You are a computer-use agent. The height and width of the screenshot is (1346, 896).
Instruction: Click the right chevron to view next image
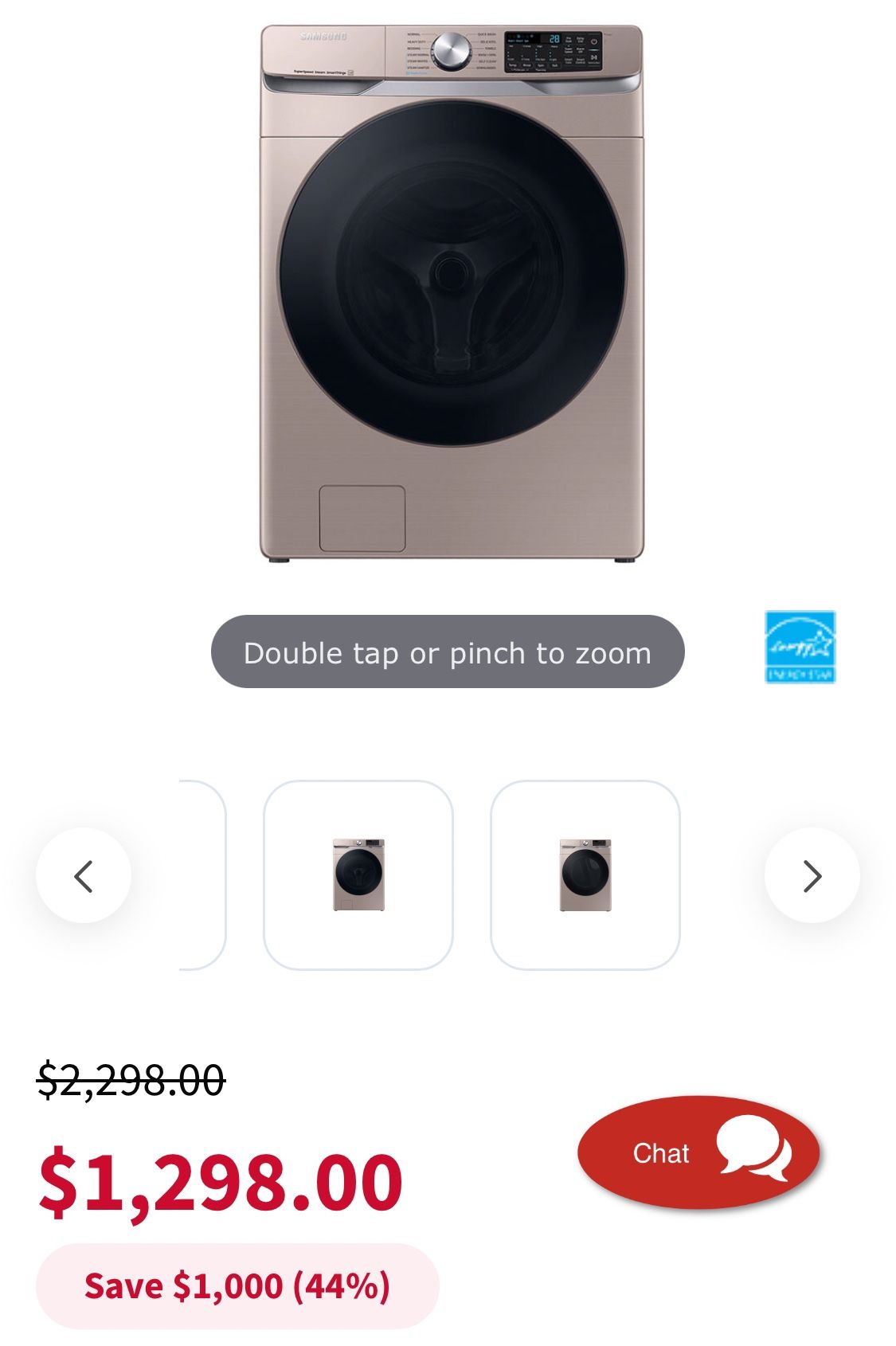[813, 876]
